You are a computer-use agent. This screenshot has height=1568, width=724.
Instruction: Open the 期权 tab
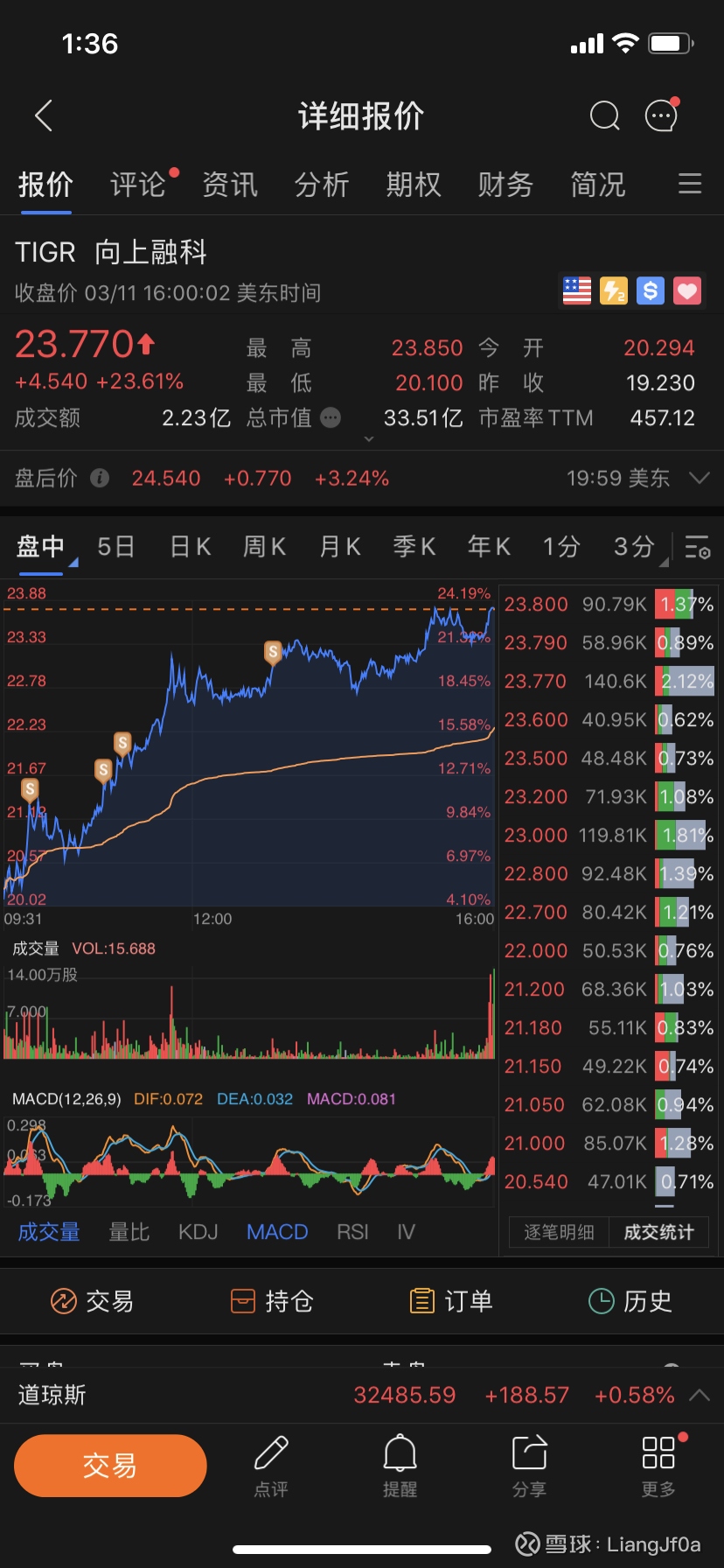[x=414, y=185]
